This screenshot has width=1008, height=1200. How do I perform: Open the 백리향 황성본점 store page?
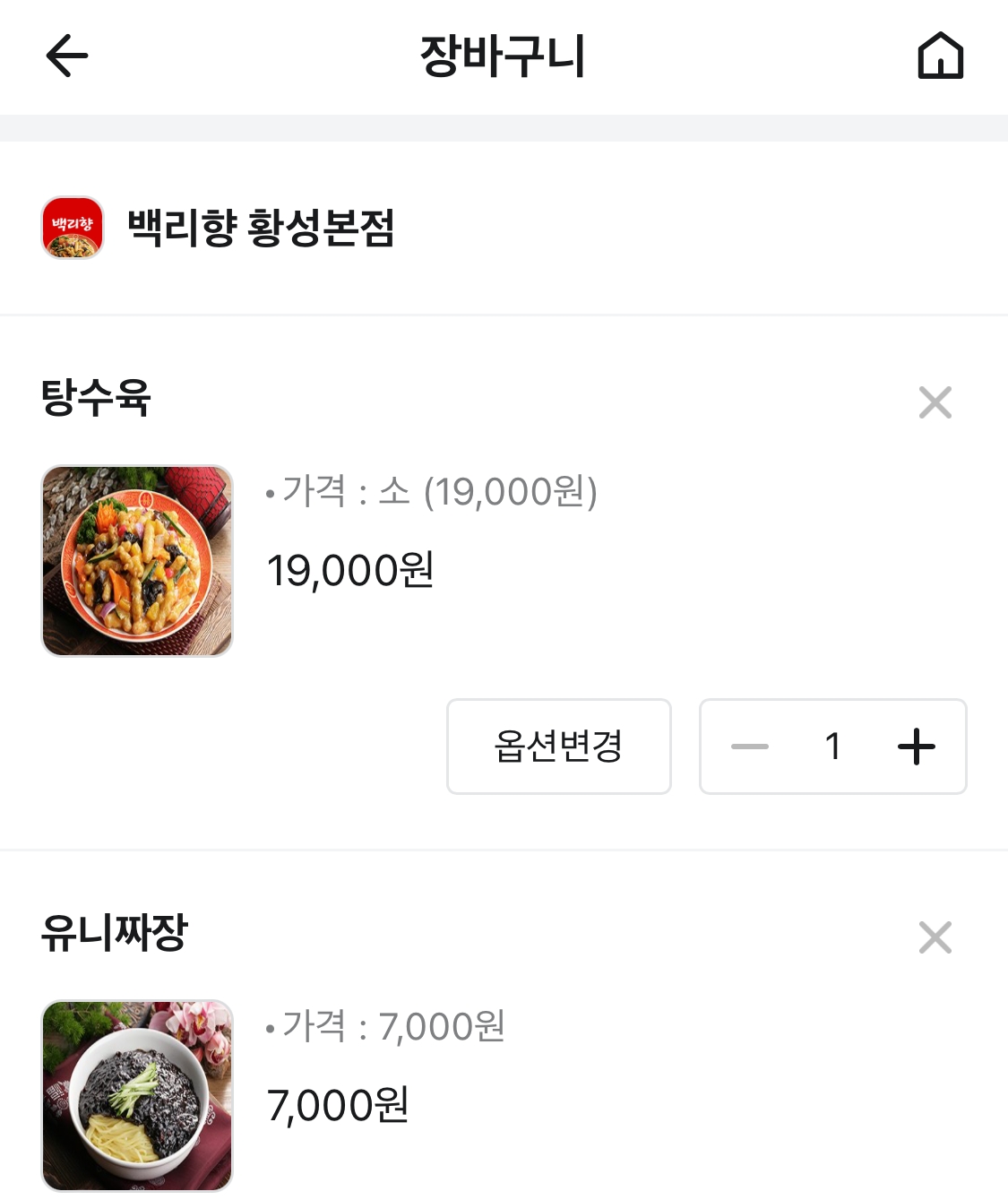(260, 228)
